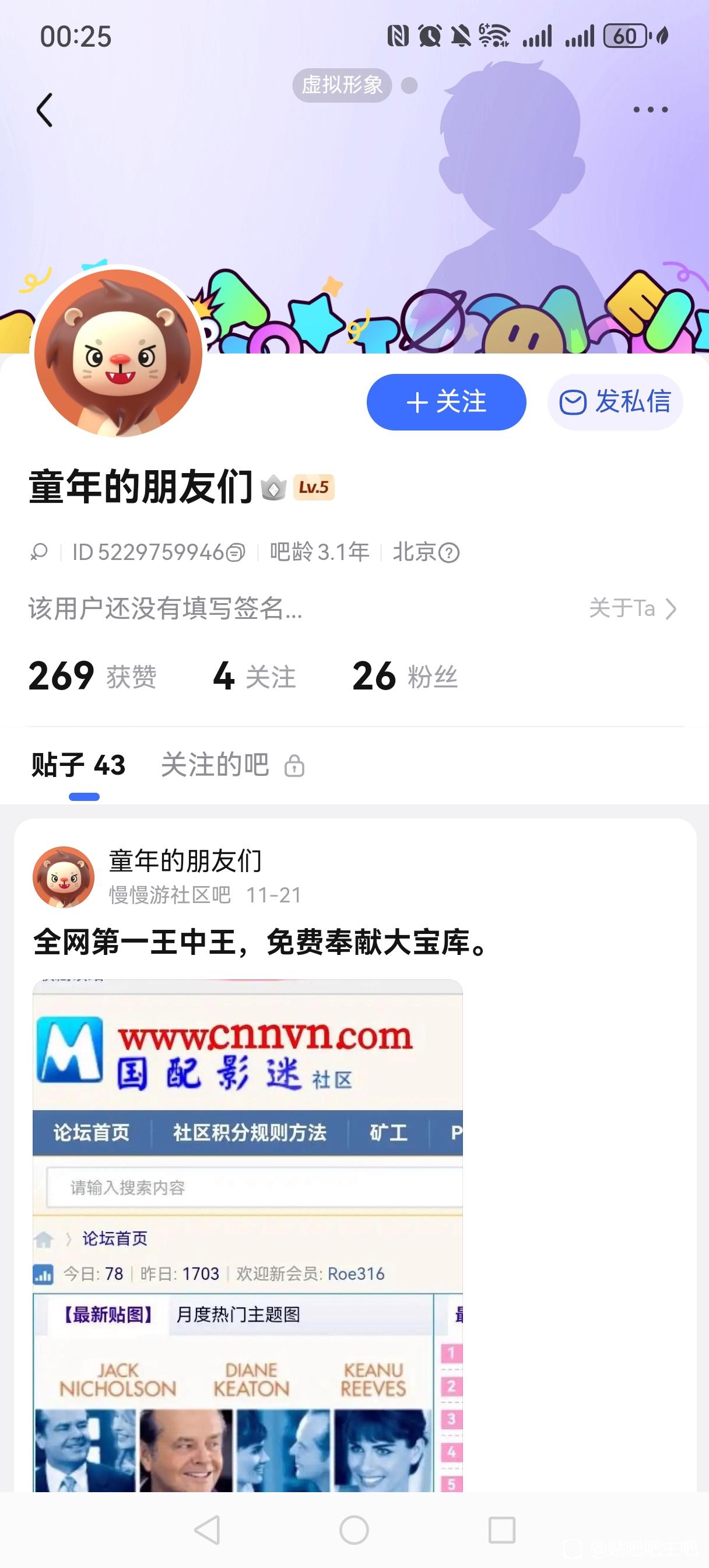Send a private message via 发私信

point(615,402)
